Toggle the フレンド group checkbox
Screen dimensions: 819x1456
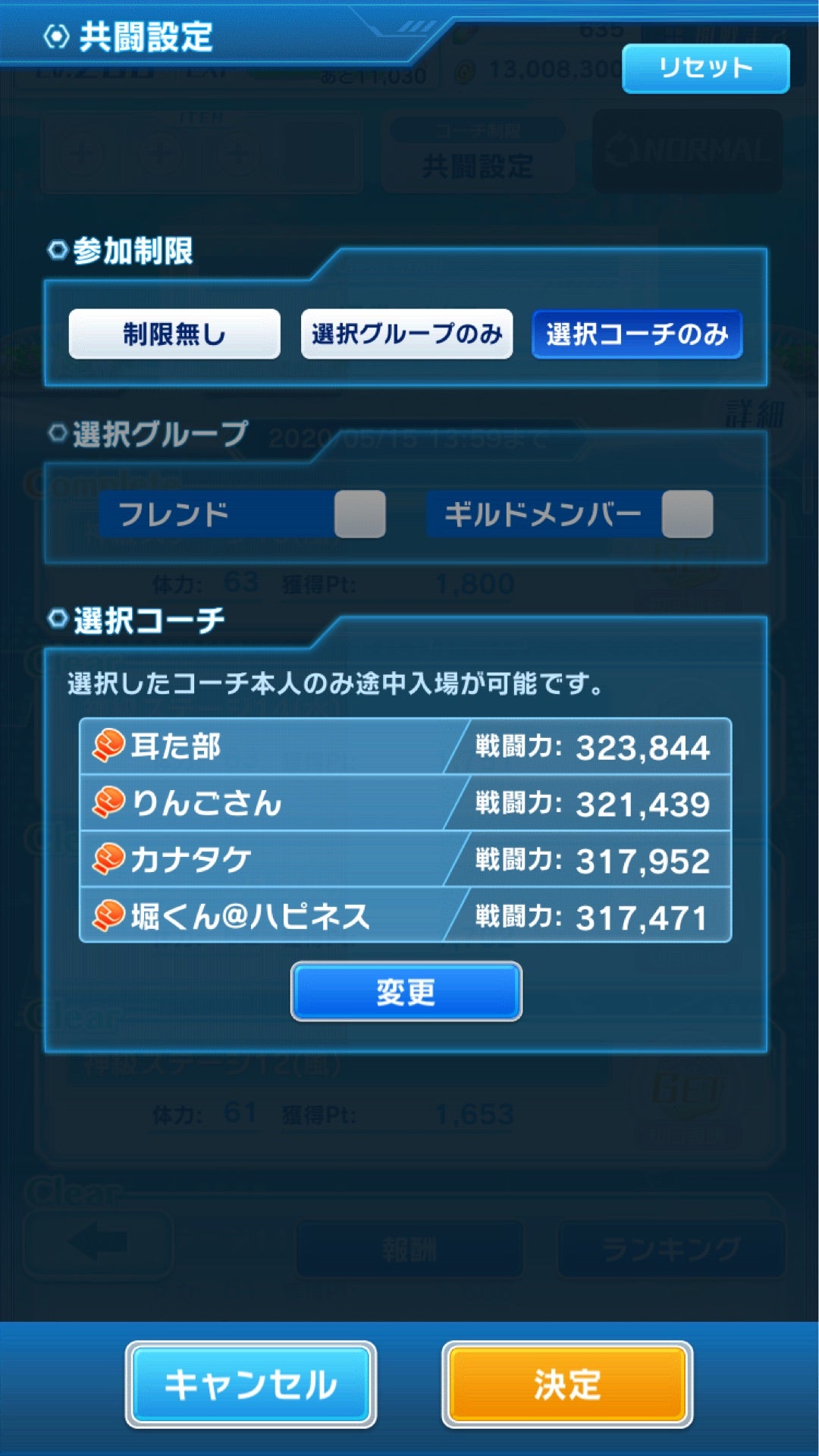tap(360, 514)
